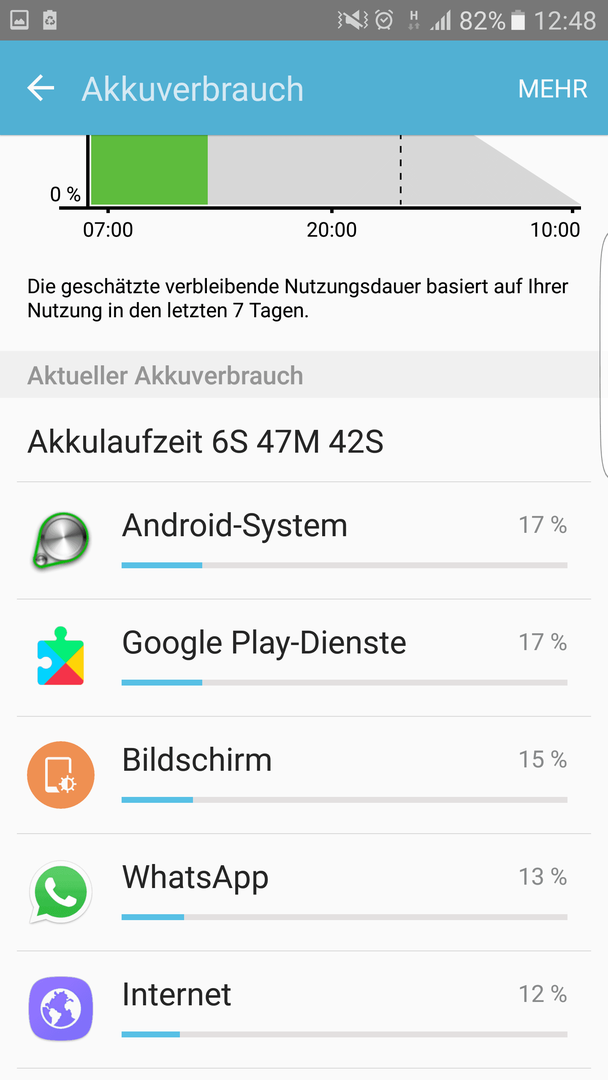Screen dimensions: 608x1080
Task: View Bildschirm battery usage details
Action: [304, 775]
